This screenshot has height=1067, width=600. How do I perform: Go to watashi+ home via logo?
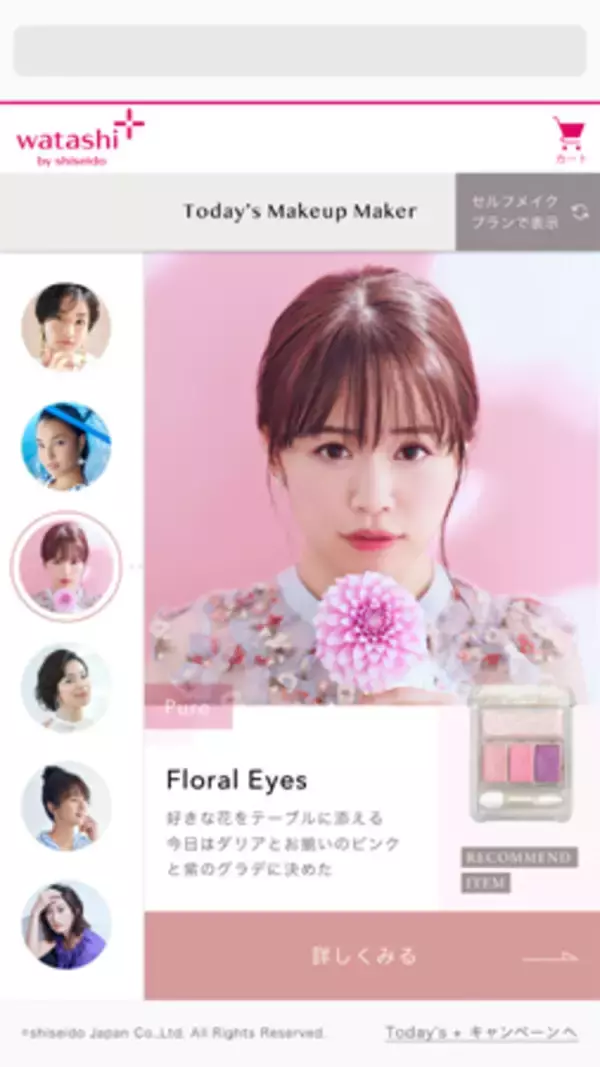79,139
